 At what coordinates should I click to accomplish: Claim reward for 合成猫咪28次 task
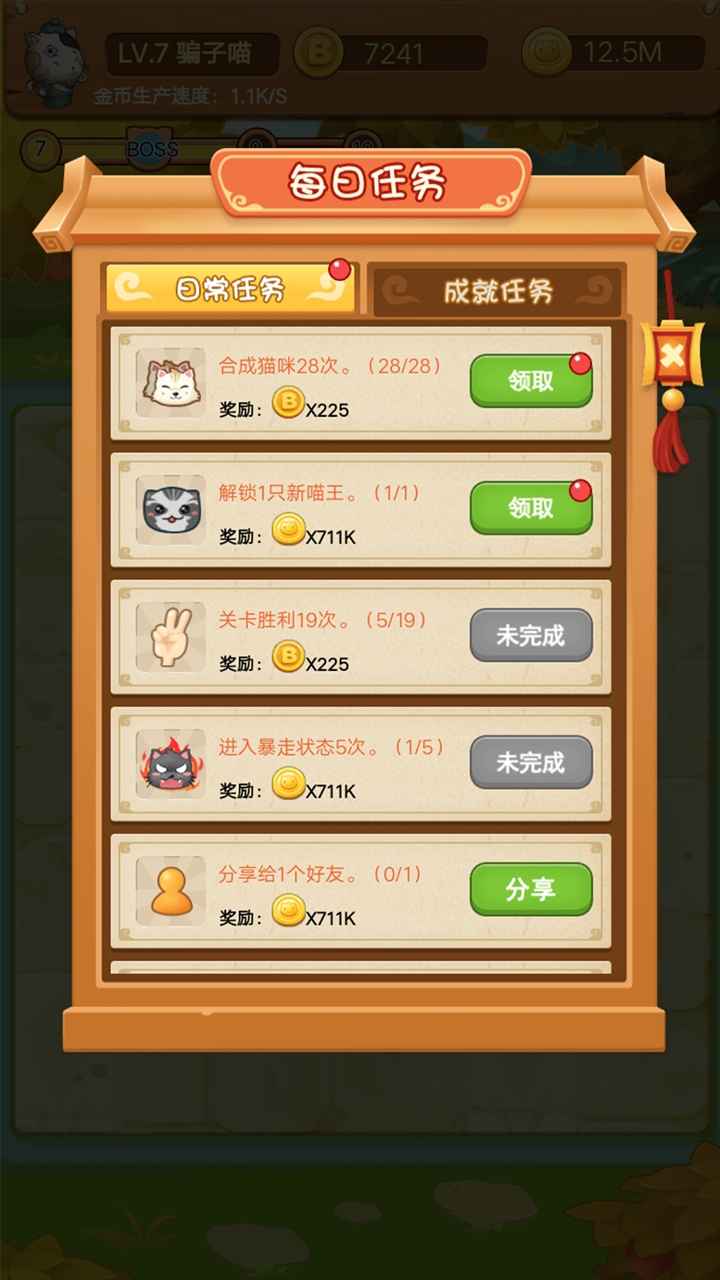(x=530, y=381)
